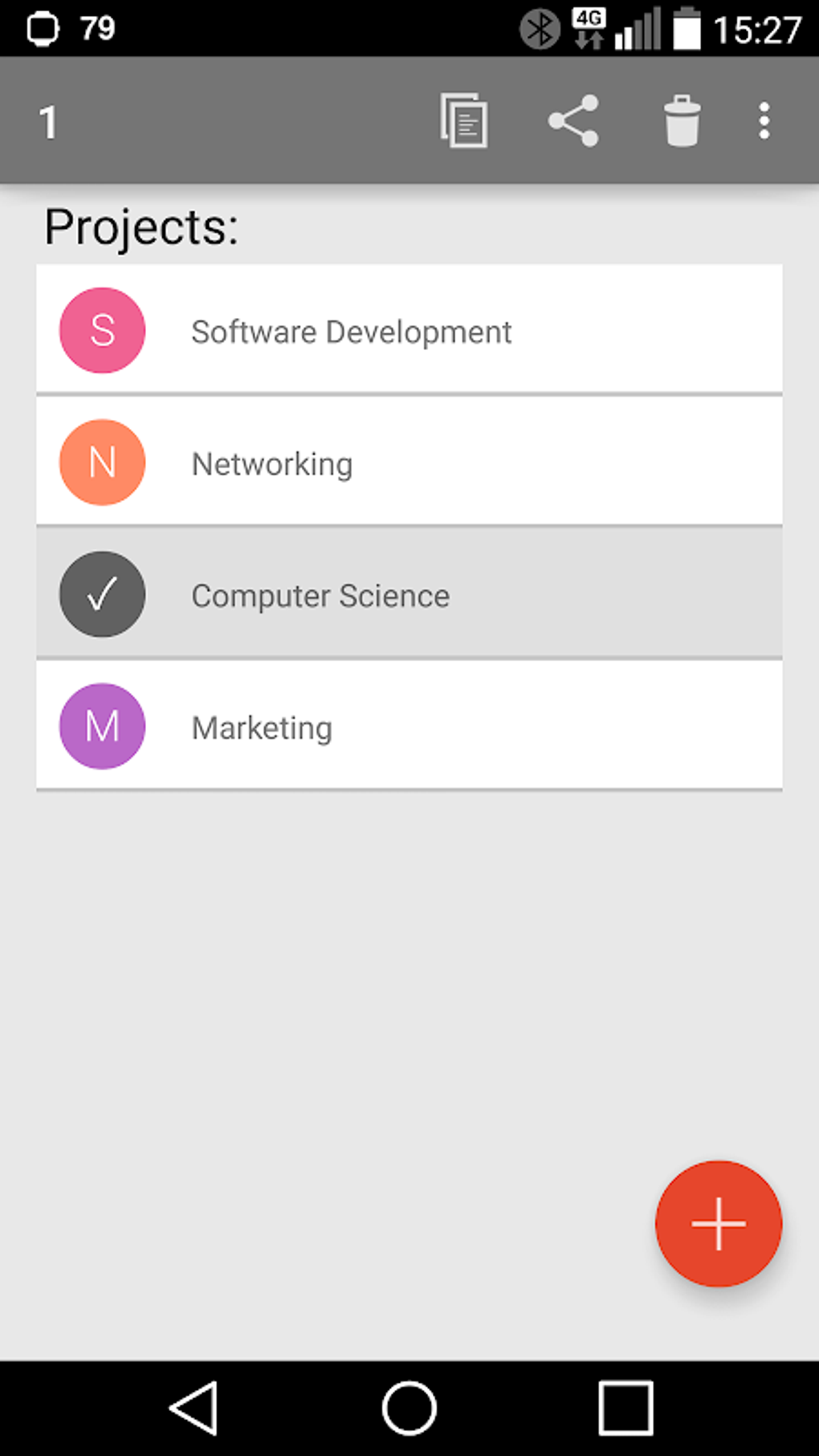Image resolution: width=819 pixels, height=1456 pixels.
Task: Tap the checkmark circle on Computer Science
Action: coord(101,593)
